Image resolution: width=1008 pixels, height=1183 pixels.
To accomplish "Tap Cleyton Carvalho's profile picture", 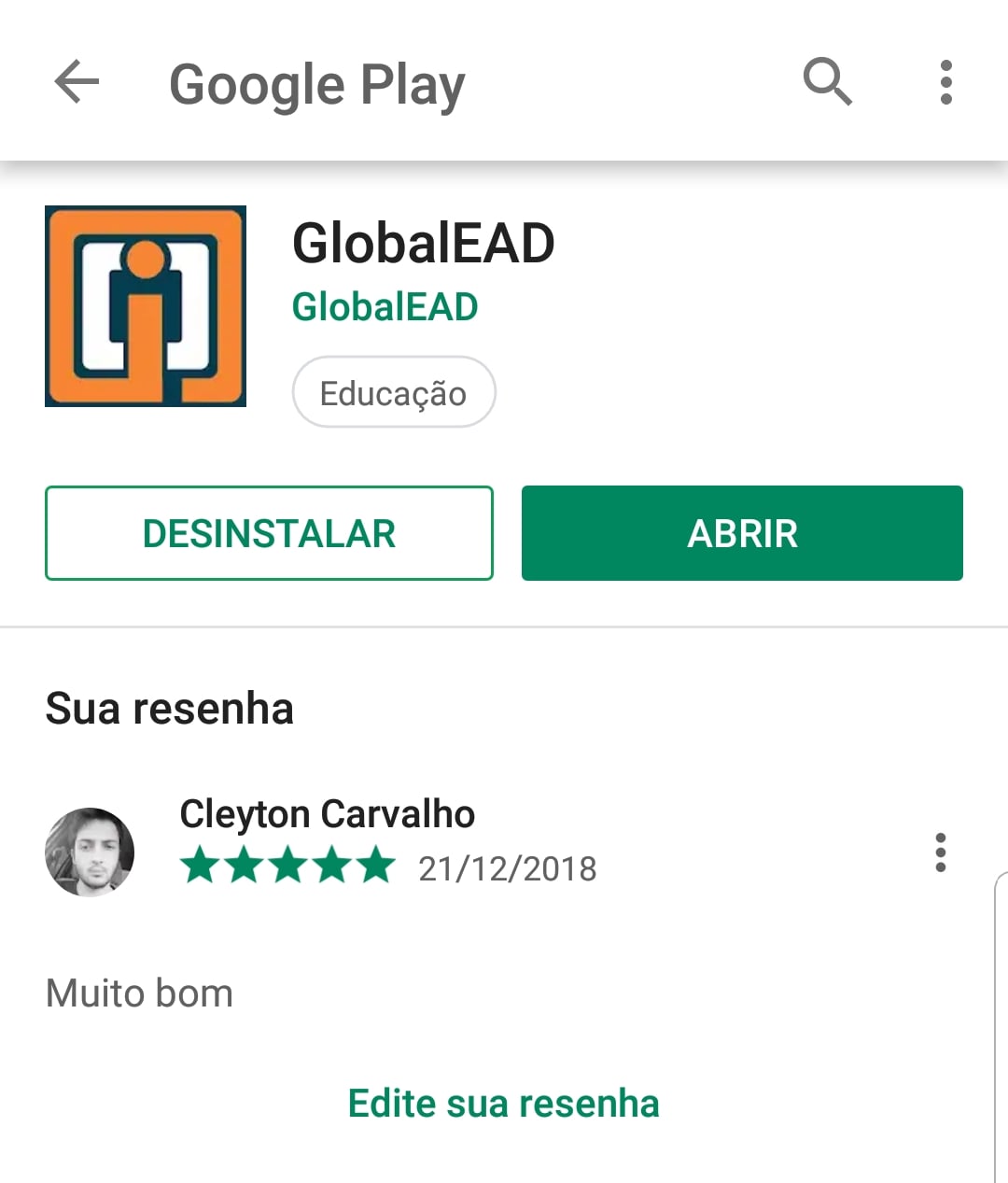I will 91,852.
